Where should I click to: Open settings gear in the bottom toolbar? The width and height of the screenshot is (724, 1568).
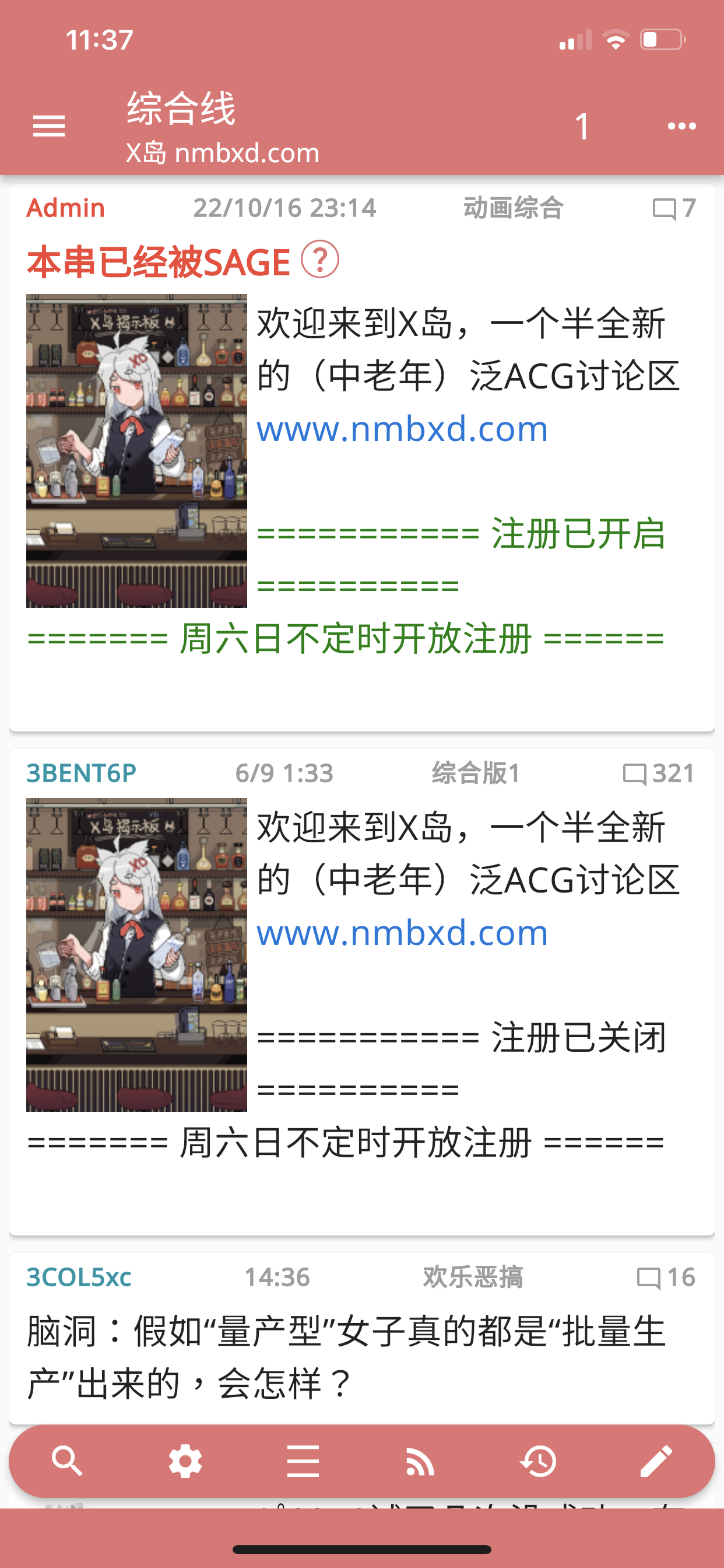(185, 1461)
